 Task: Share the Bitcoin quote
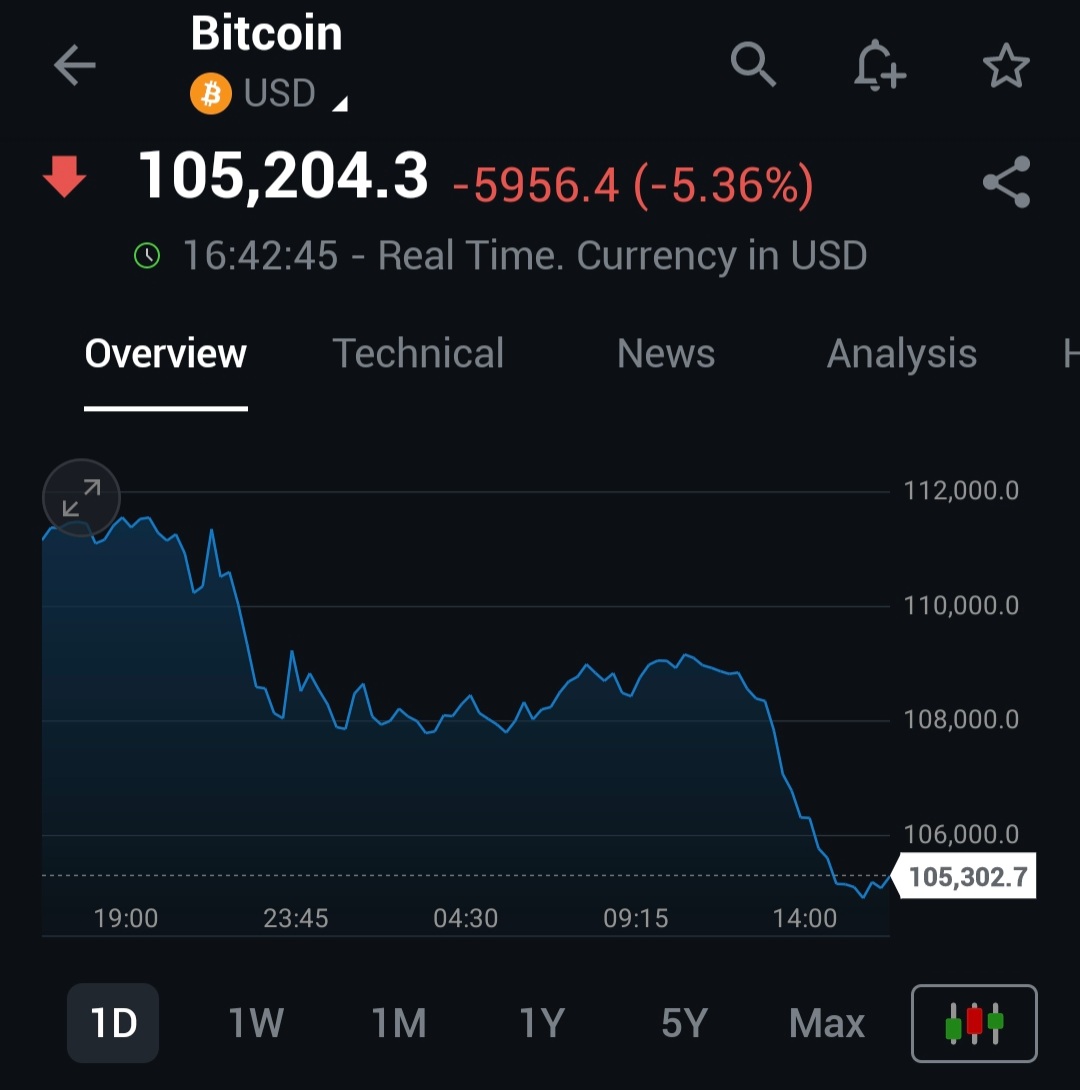[x=1006, y=183]
